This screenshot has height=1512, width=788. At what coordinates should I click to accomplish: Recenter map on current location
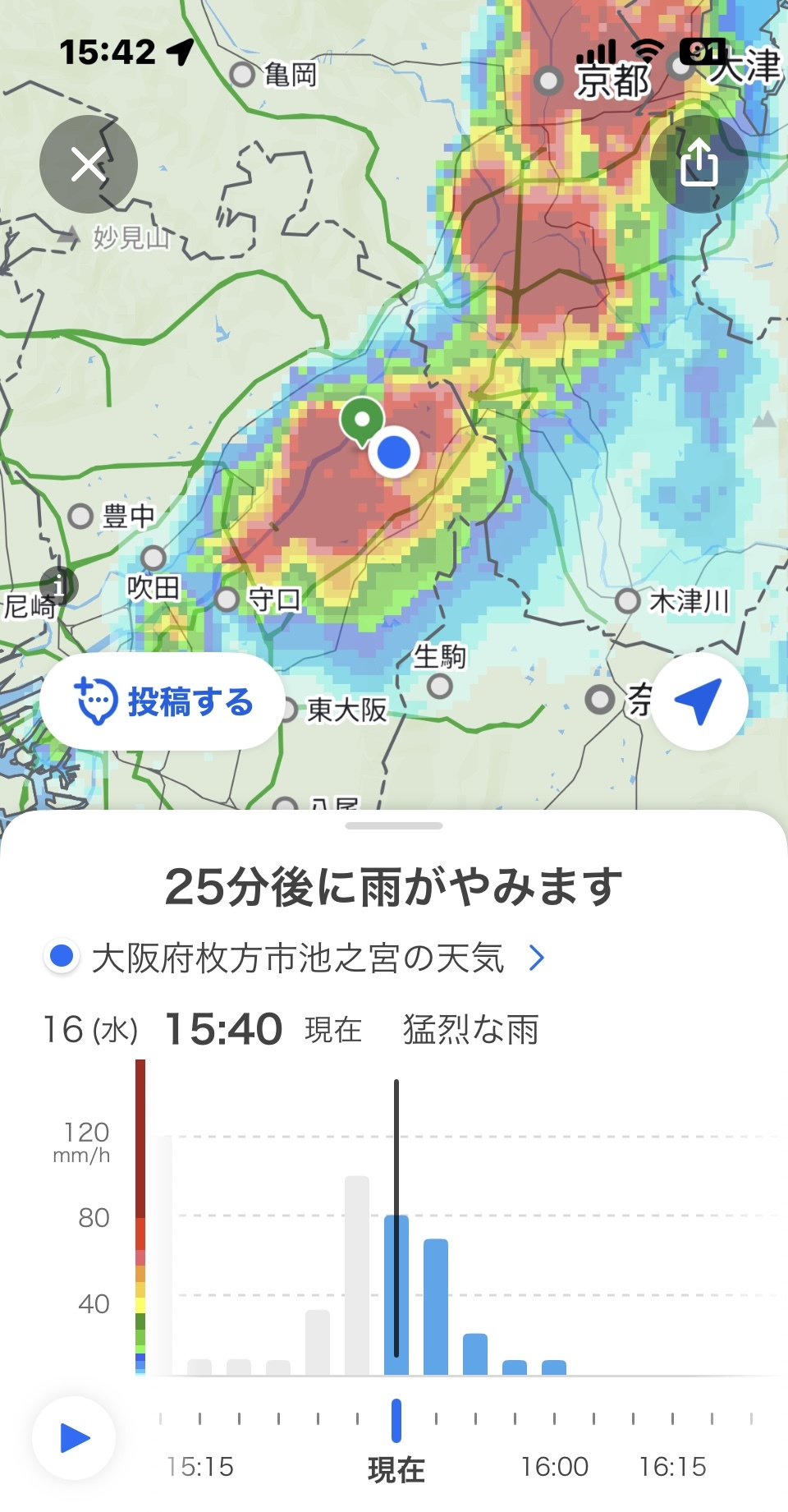point(699,701)
